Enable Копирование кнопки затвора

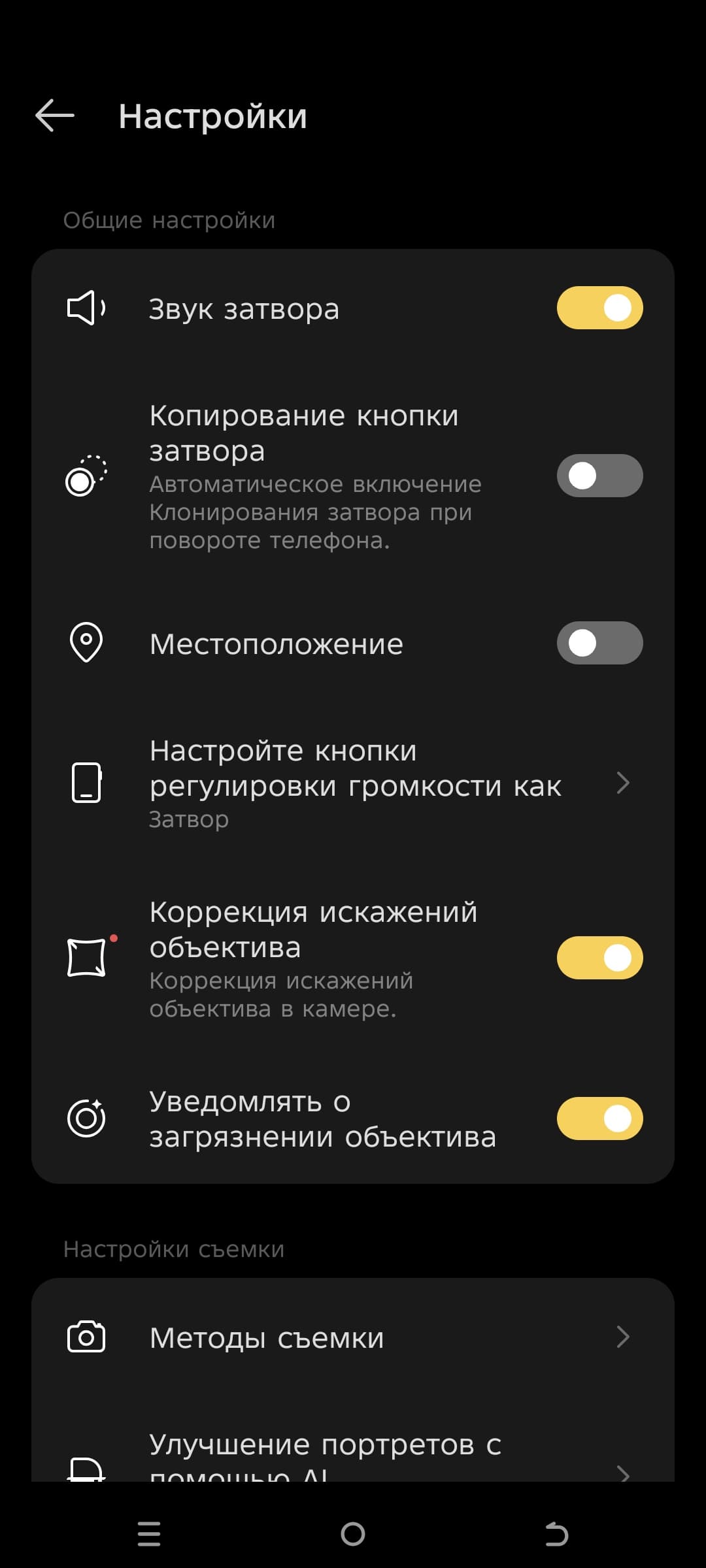coord(599,476)
